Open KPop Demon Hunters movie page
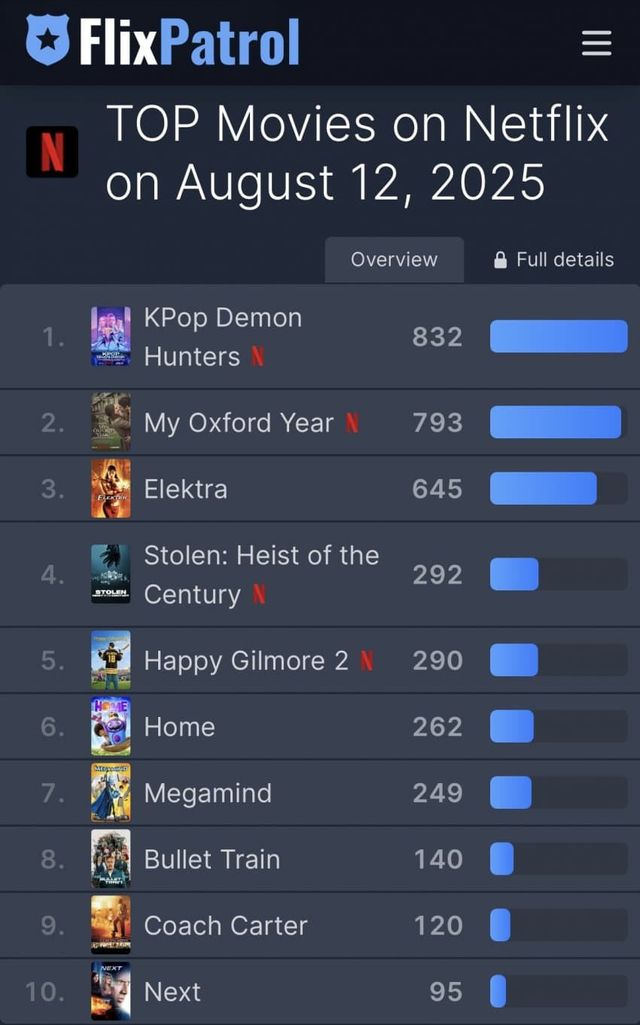Viewport: 640px width, 1025px height. point(222,337)
